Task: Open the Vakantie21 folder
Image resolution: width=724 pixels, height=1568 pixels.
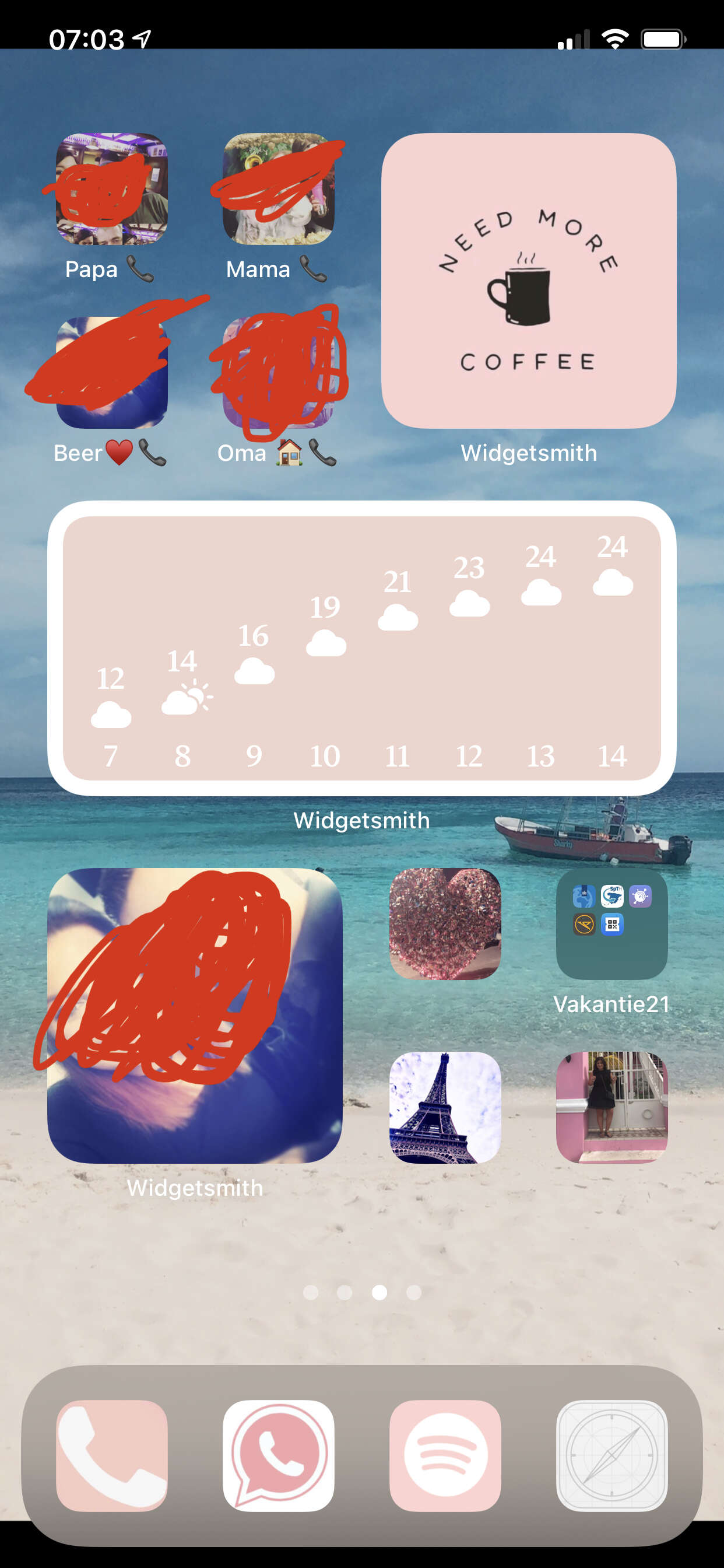Action: coord(611,923)
